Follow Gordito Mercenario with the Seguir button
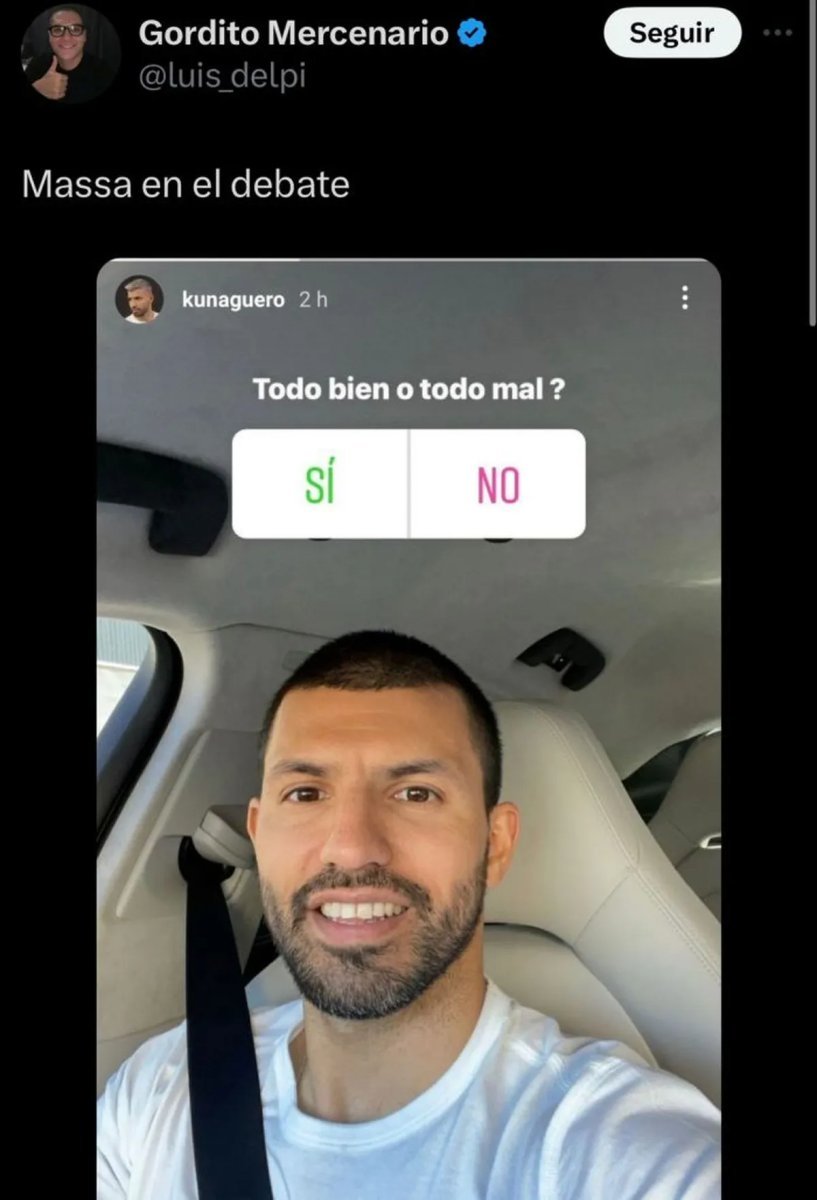This screenshot has width=817, height=1200. pos(672,33)
